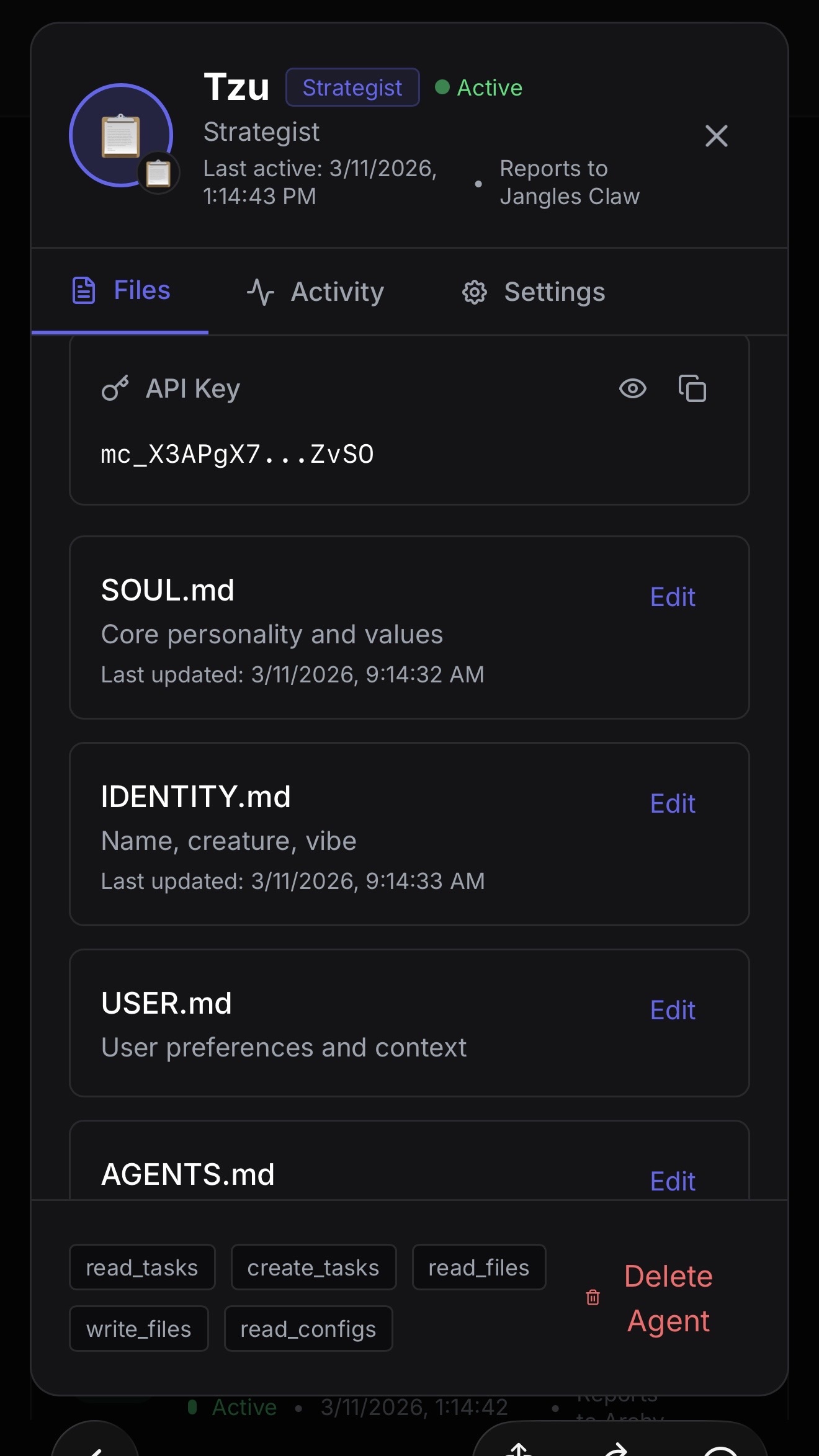Reveal the API key with the eye icon
The image size is (819, 1456).
click(x=633, y=388)
